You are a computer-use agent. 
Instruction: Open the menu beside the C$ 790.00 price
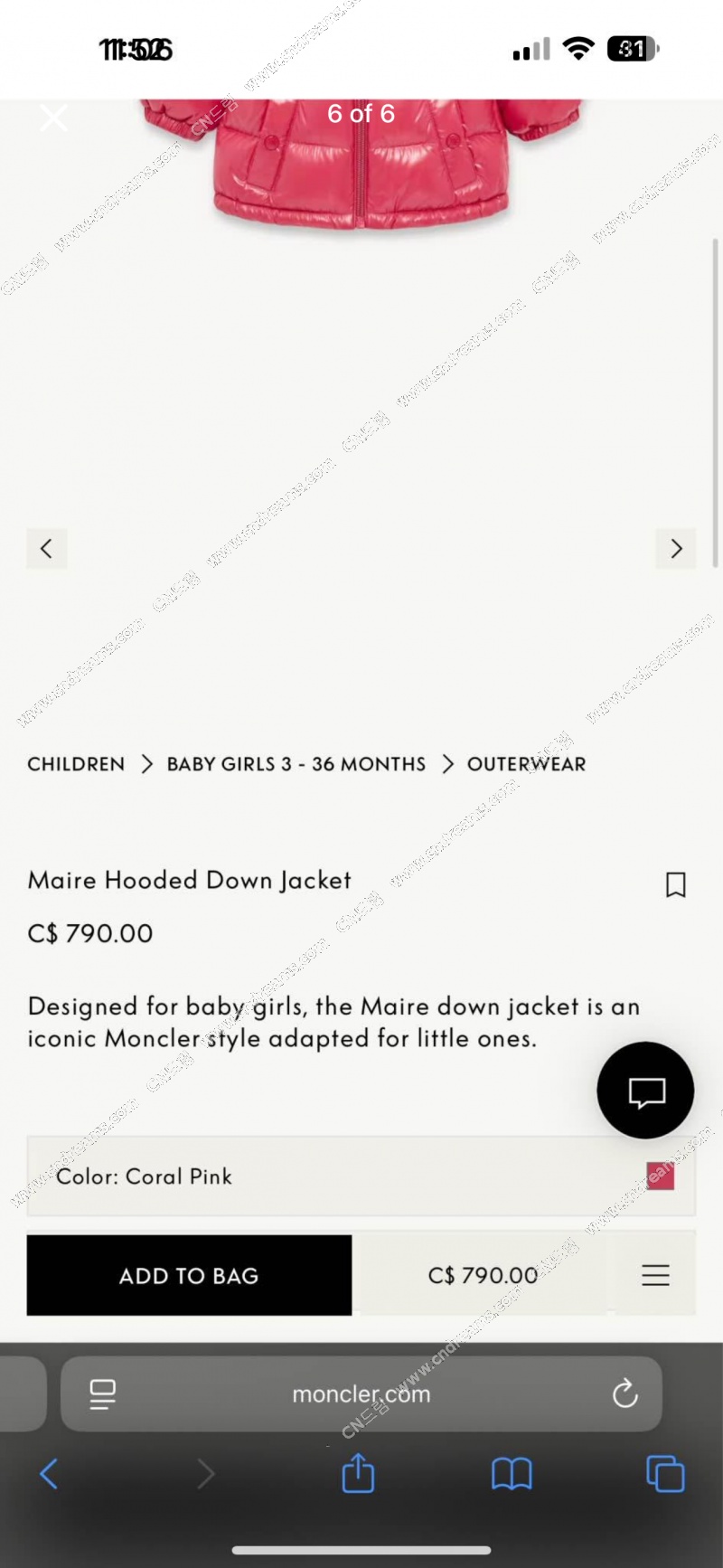(655, 1275)
